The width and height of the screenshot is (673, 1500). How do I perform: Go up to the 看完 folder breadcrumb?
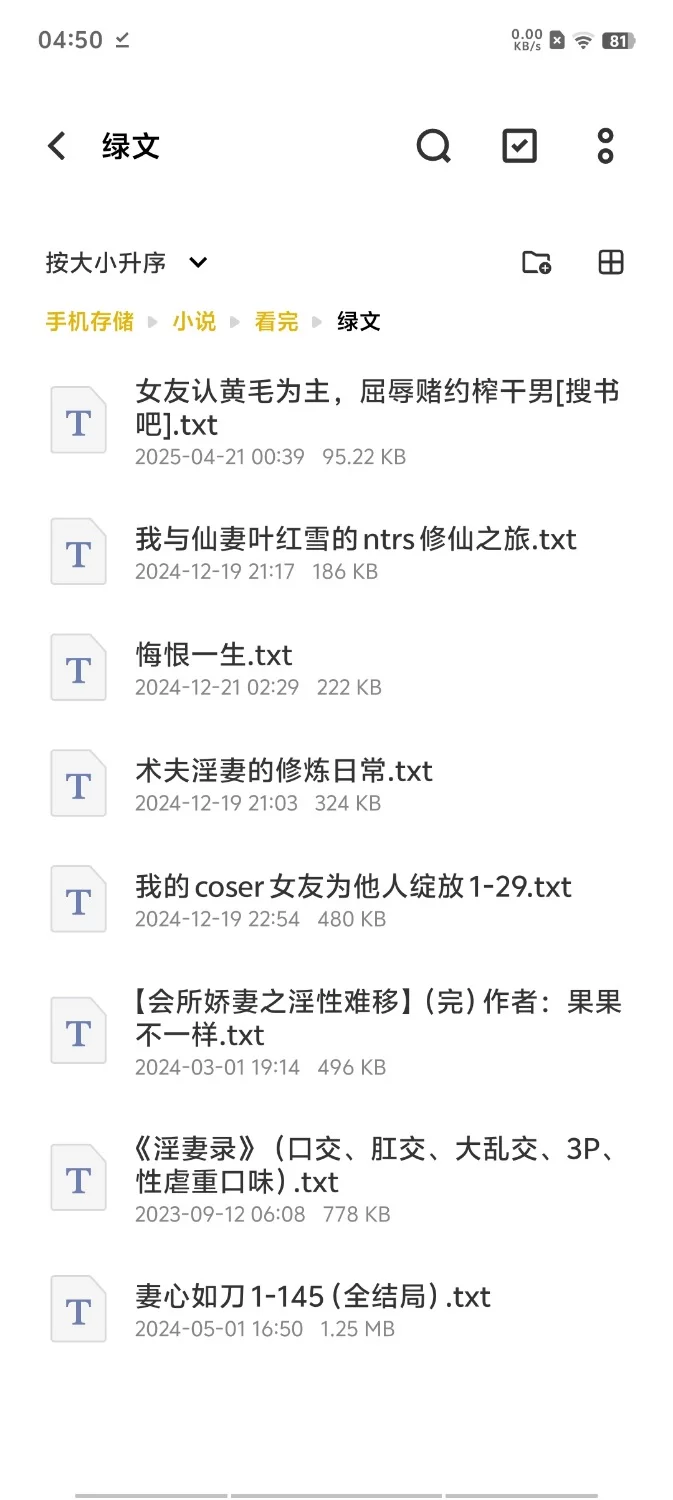point(277,321)
